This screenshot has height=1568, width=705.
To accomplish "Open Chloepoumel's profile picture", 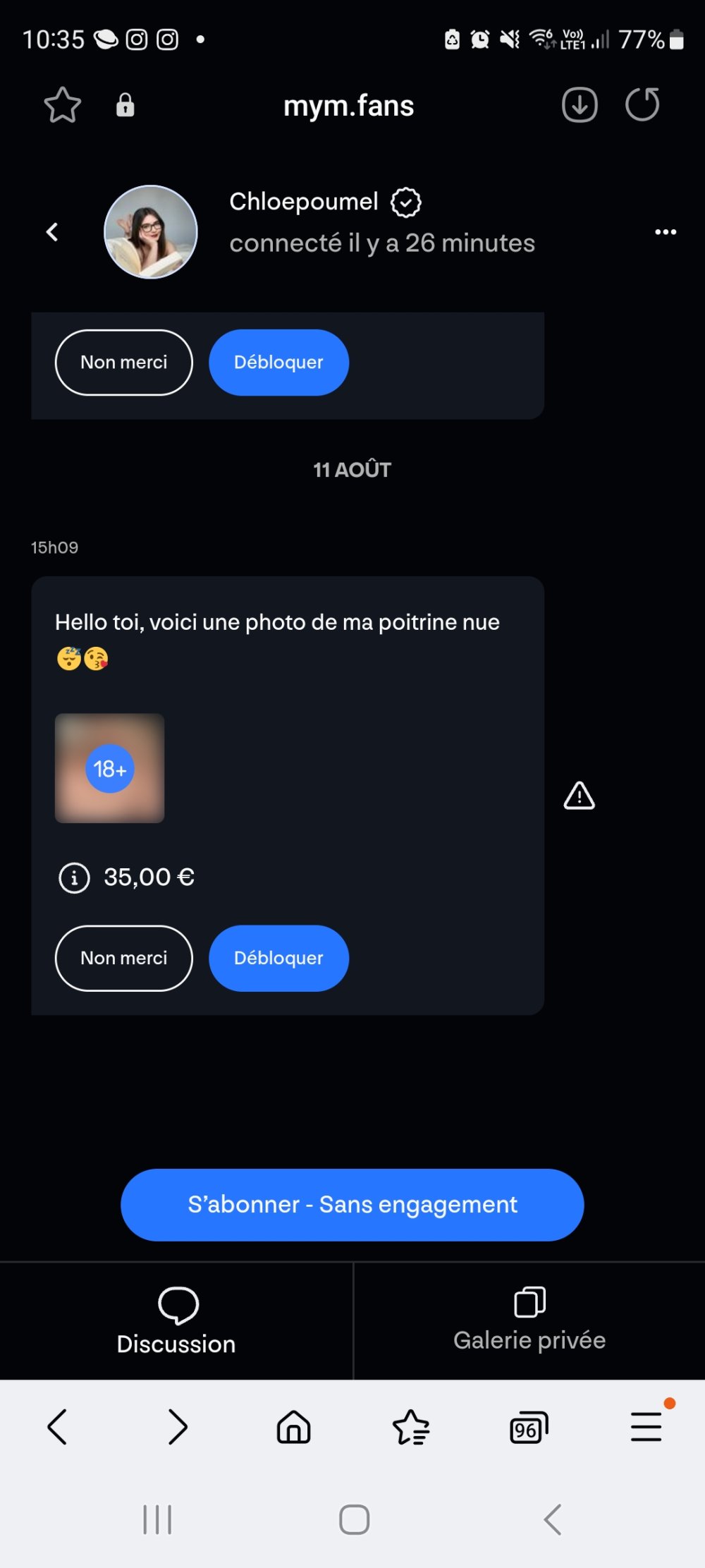I will (150, 232).
